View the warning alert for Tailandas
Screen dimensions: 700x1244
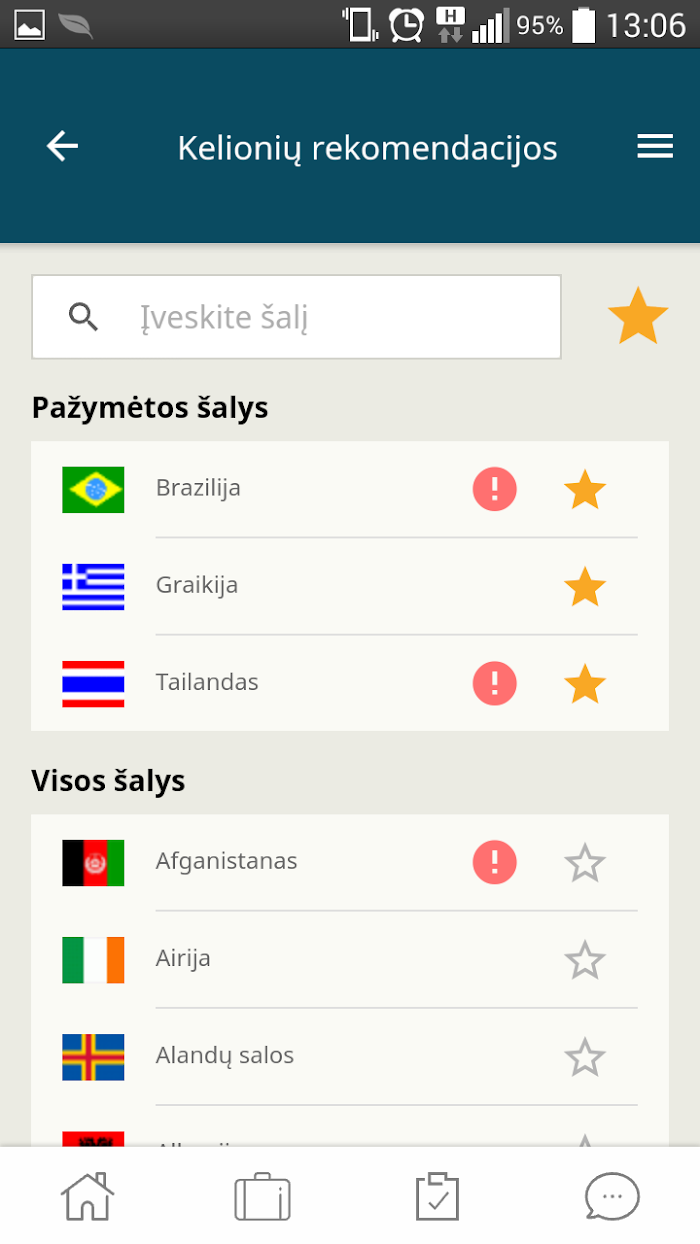click(x=495, y=684)
